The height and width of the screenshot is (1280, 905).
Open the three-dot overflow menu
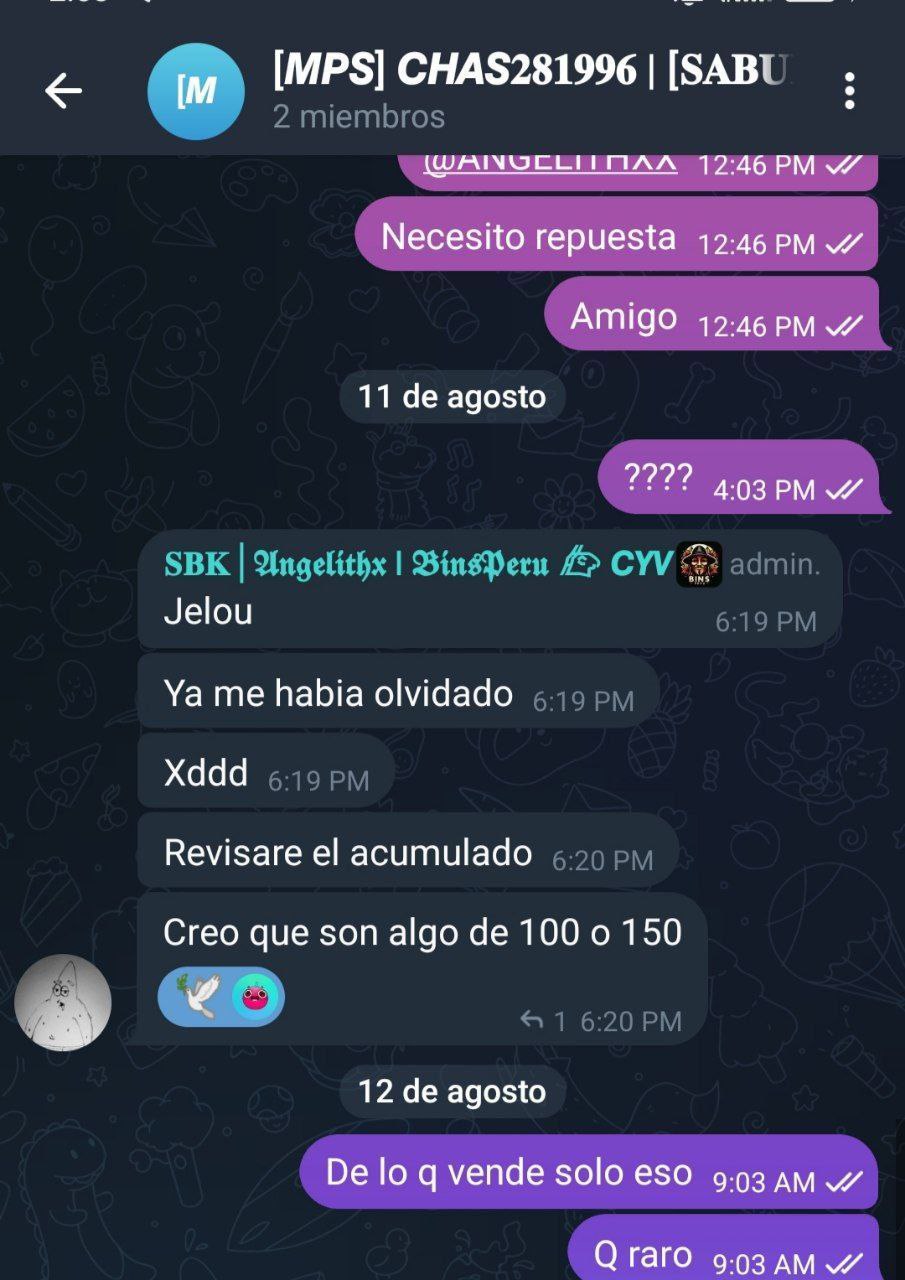point(849,92)
